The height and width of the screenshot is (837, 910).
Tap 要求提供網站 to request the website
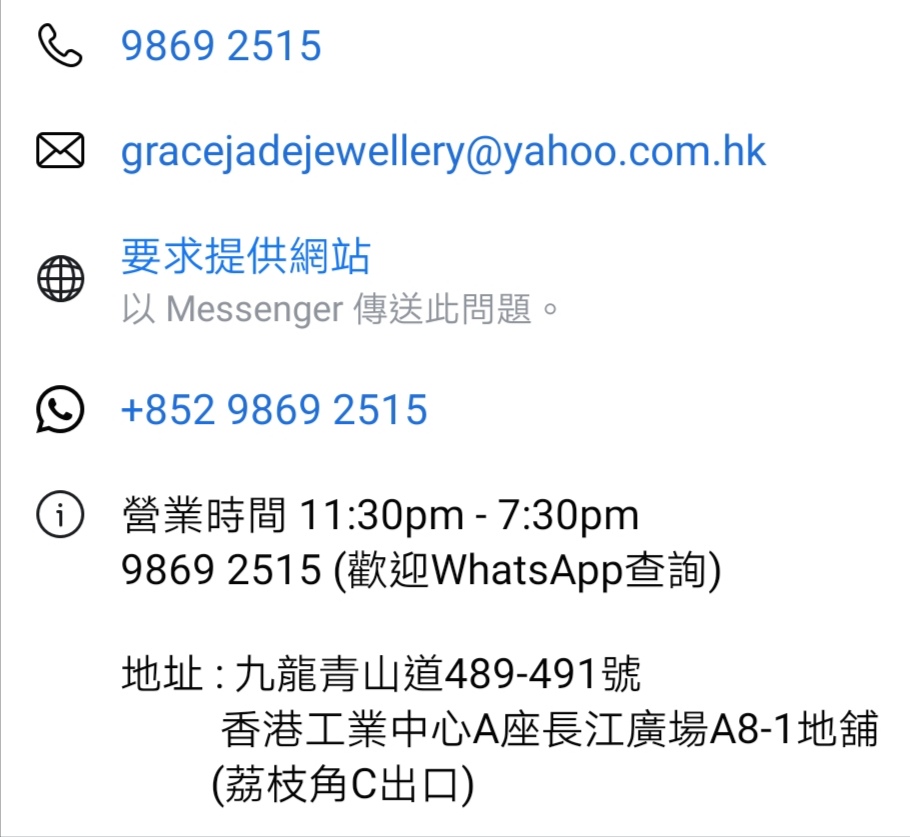[x=245, y=256]
